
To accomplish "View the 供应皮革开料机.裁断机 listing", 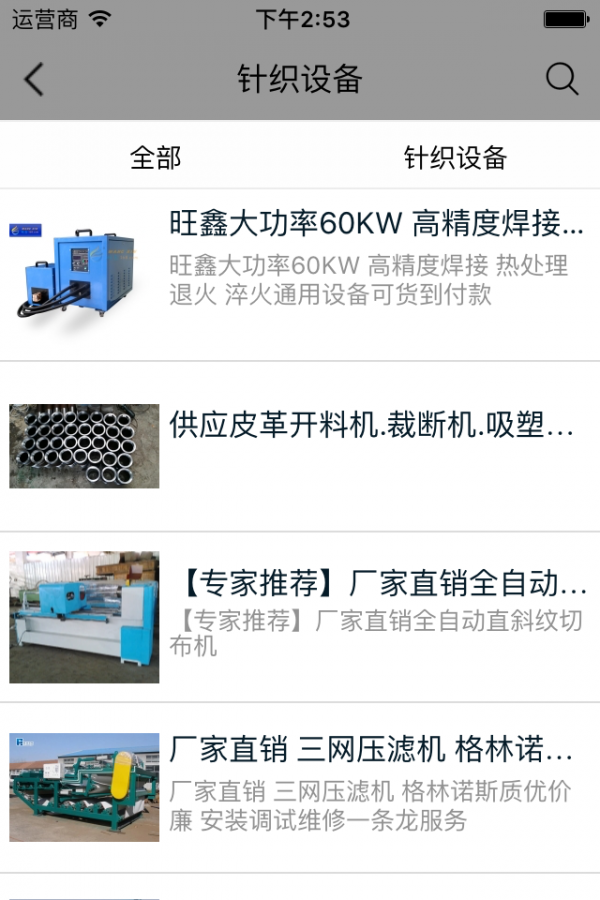I will (x=371, y=426).
